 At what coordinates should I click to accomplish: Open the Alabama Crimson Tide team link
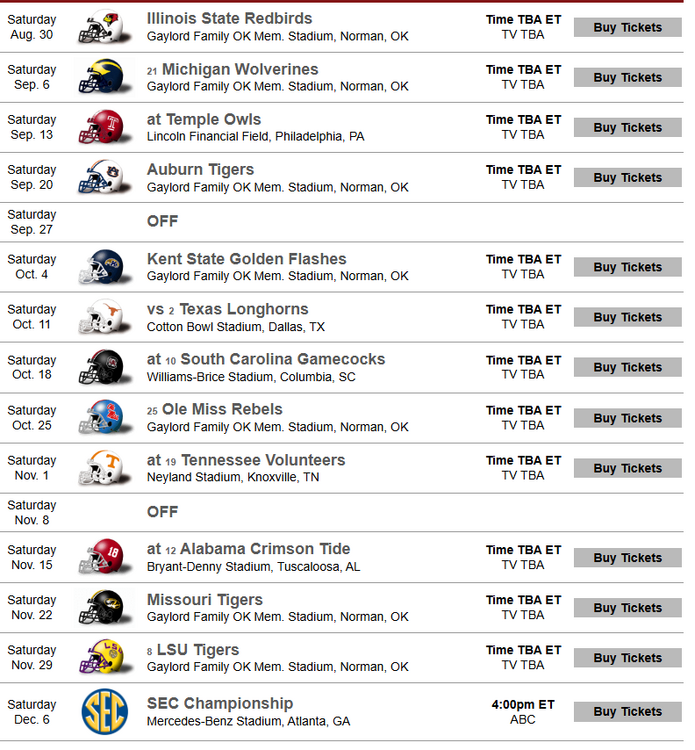265,549
